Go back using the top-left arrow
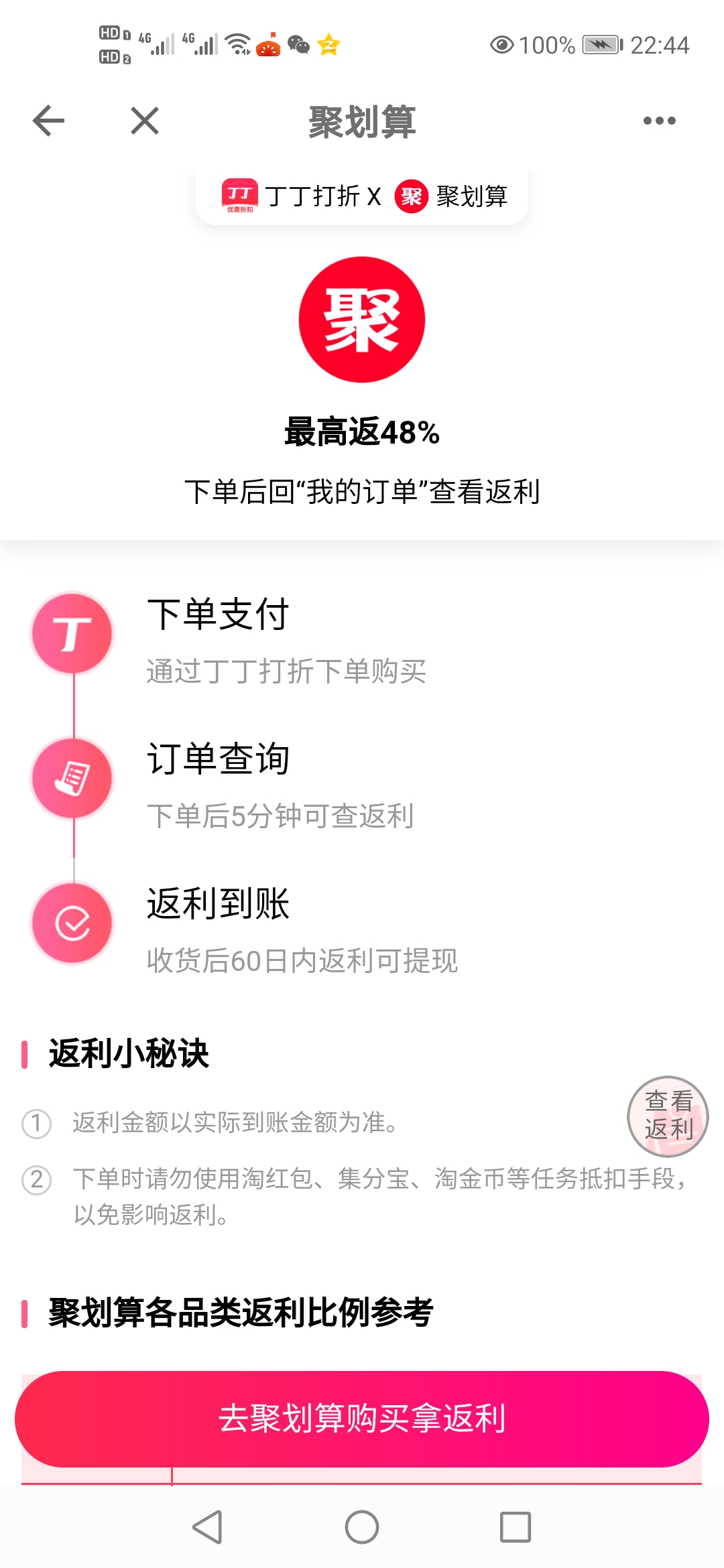The width and height of the screenshot is (724, 1568). point(48,121)
